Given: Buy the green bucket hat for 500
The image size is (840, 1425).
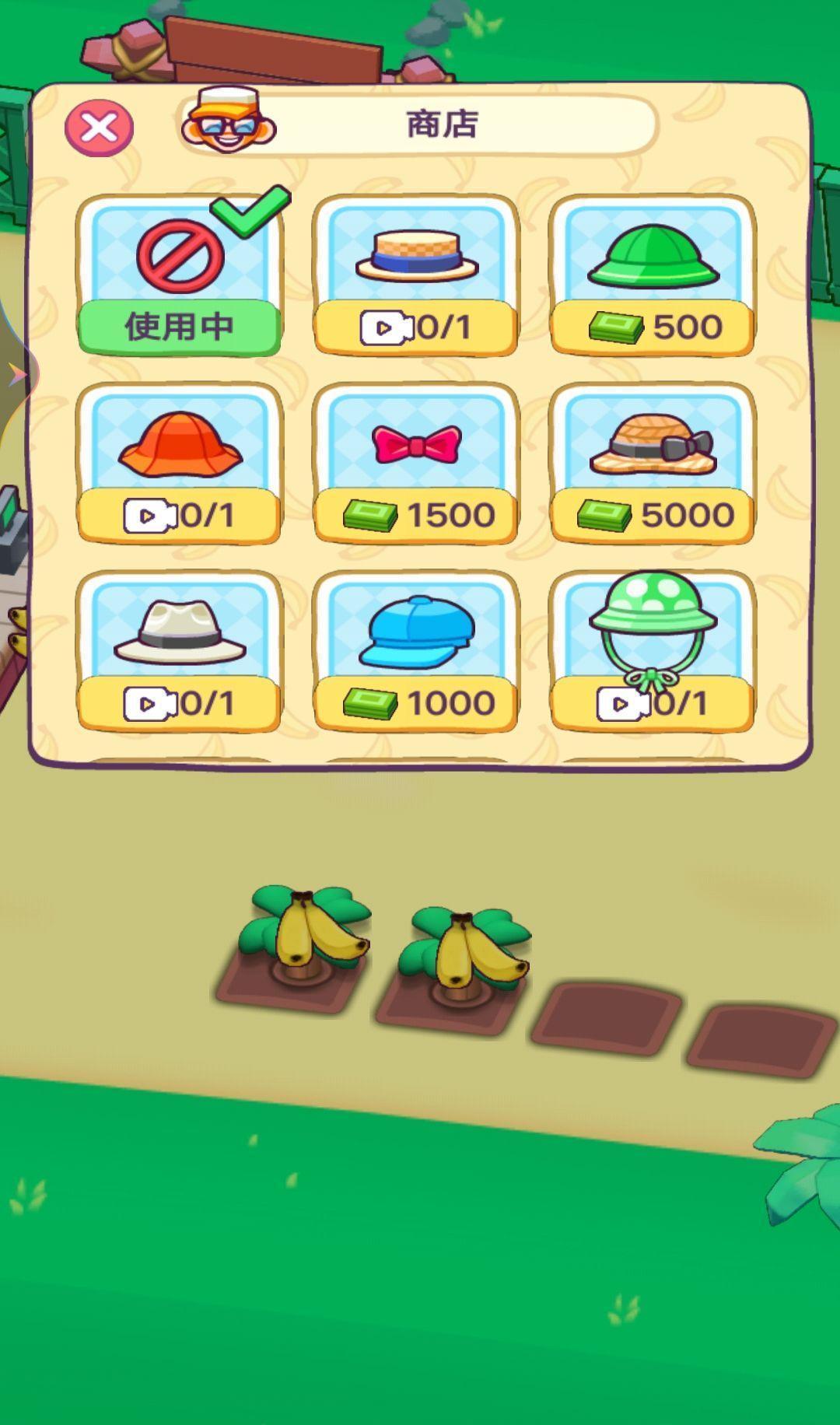Looking at the screenshot, I should [652, 327].
